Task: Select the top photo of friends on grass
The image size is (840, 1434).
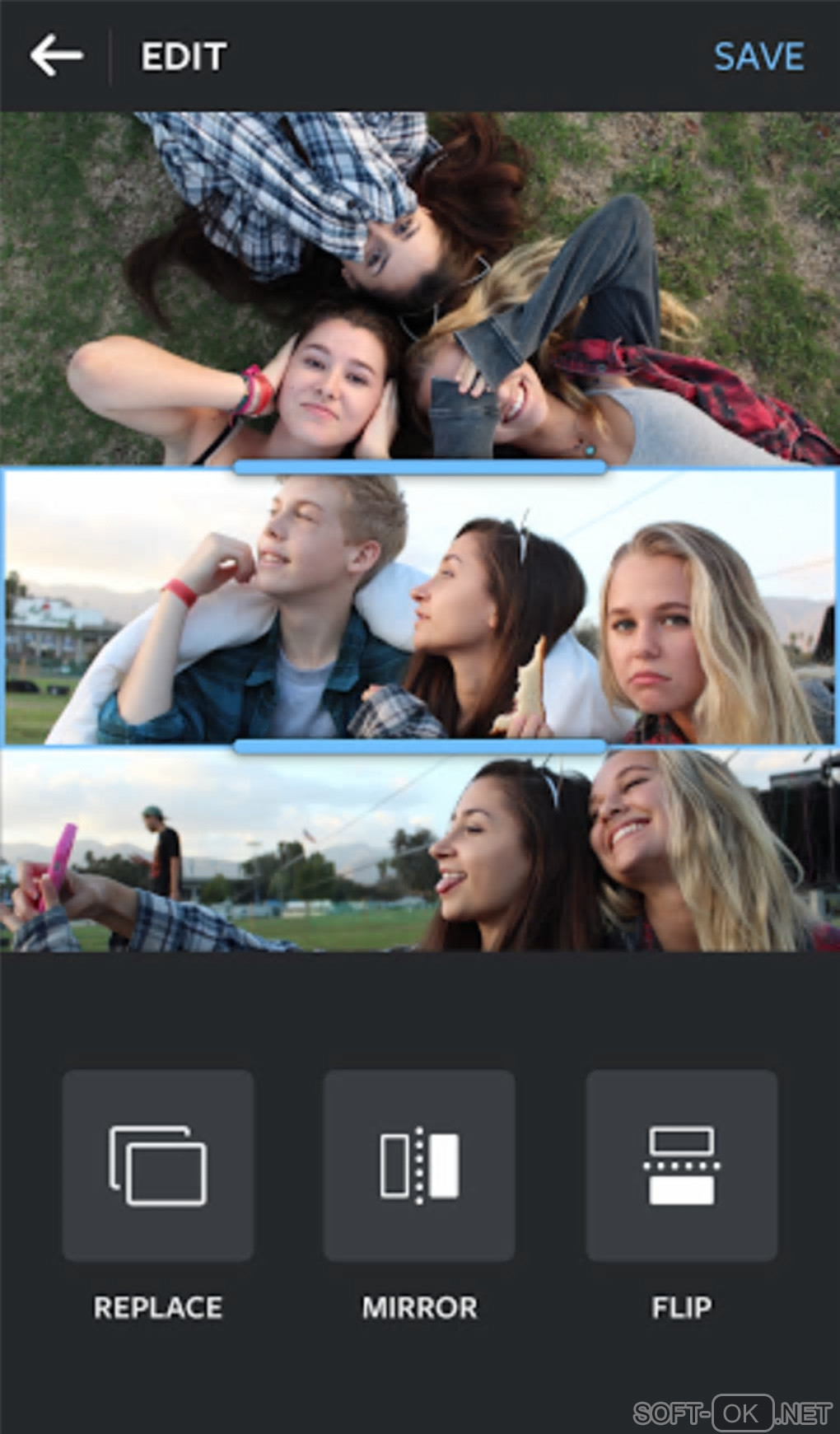Action: click(x=420, y=288)
